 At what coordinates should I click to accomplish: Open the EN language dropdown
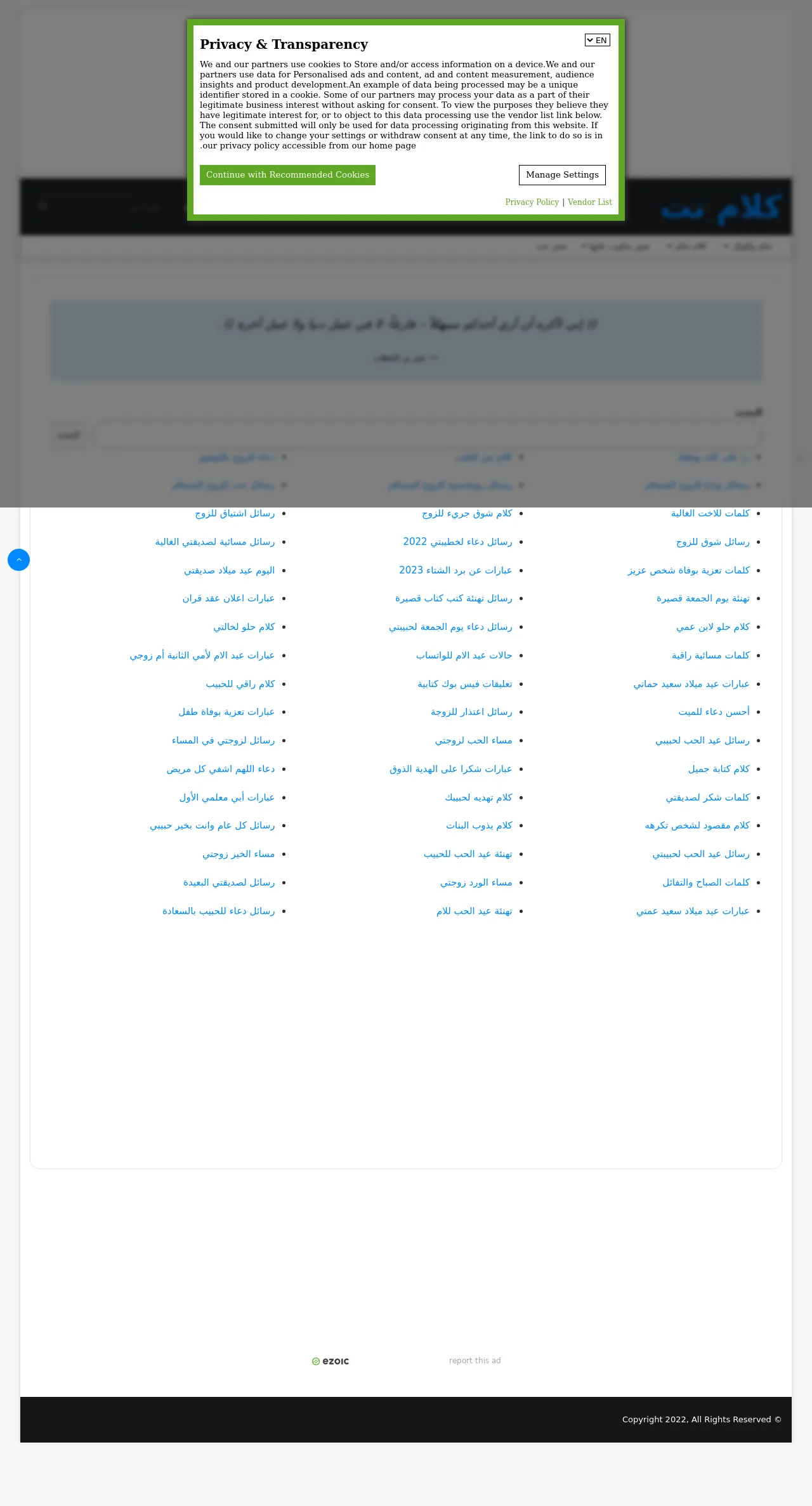tap(598, 40)
